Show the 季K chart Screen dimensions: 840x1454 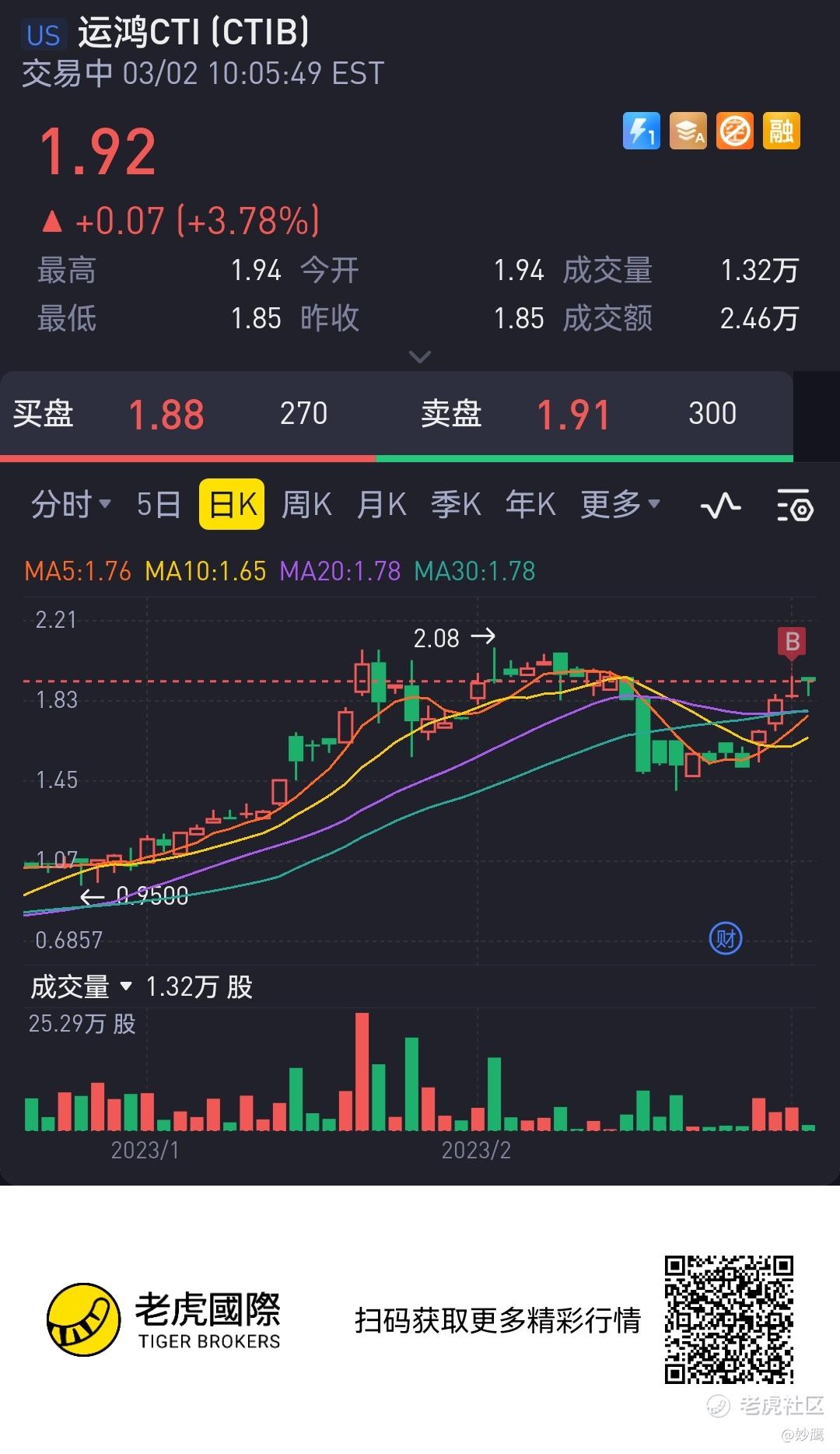tap(456, 505)
